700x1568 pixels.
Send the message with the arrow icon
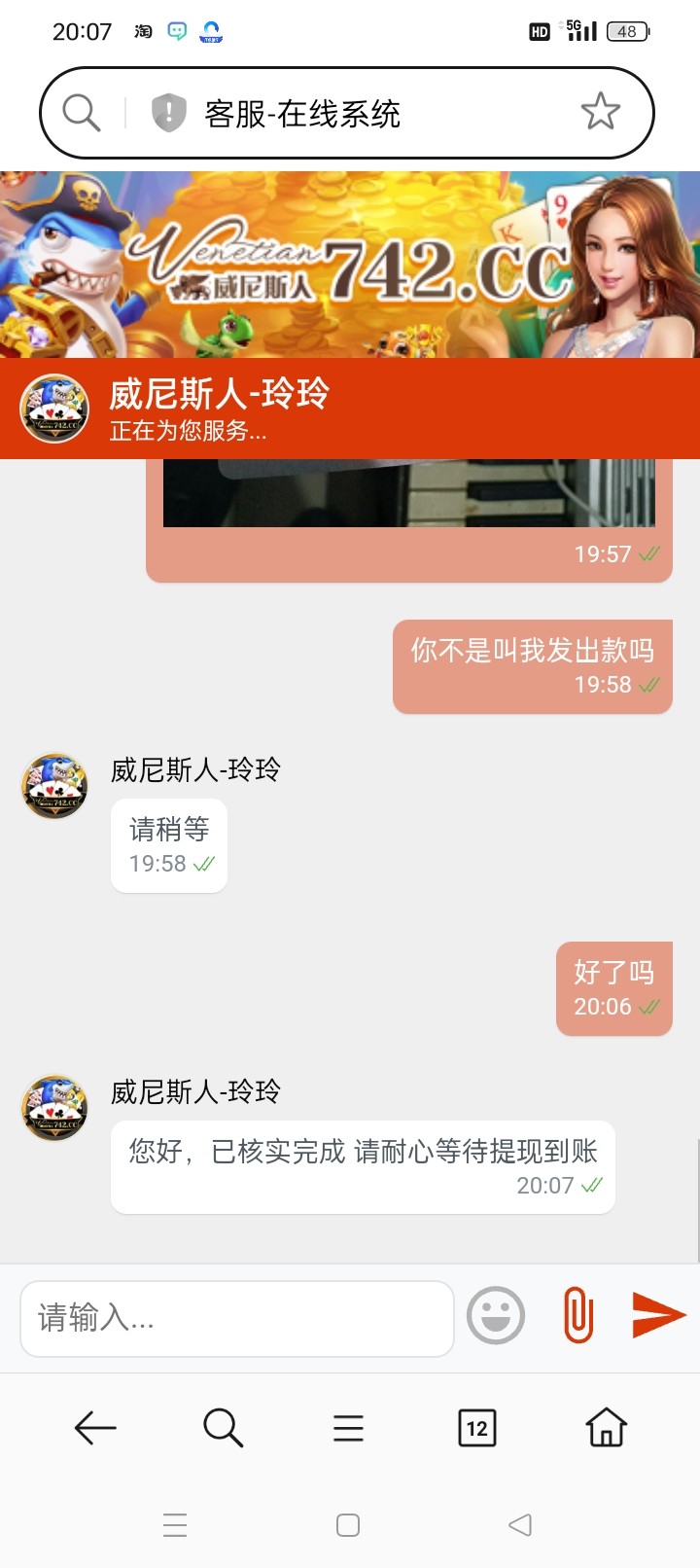tap(658, 1315)
